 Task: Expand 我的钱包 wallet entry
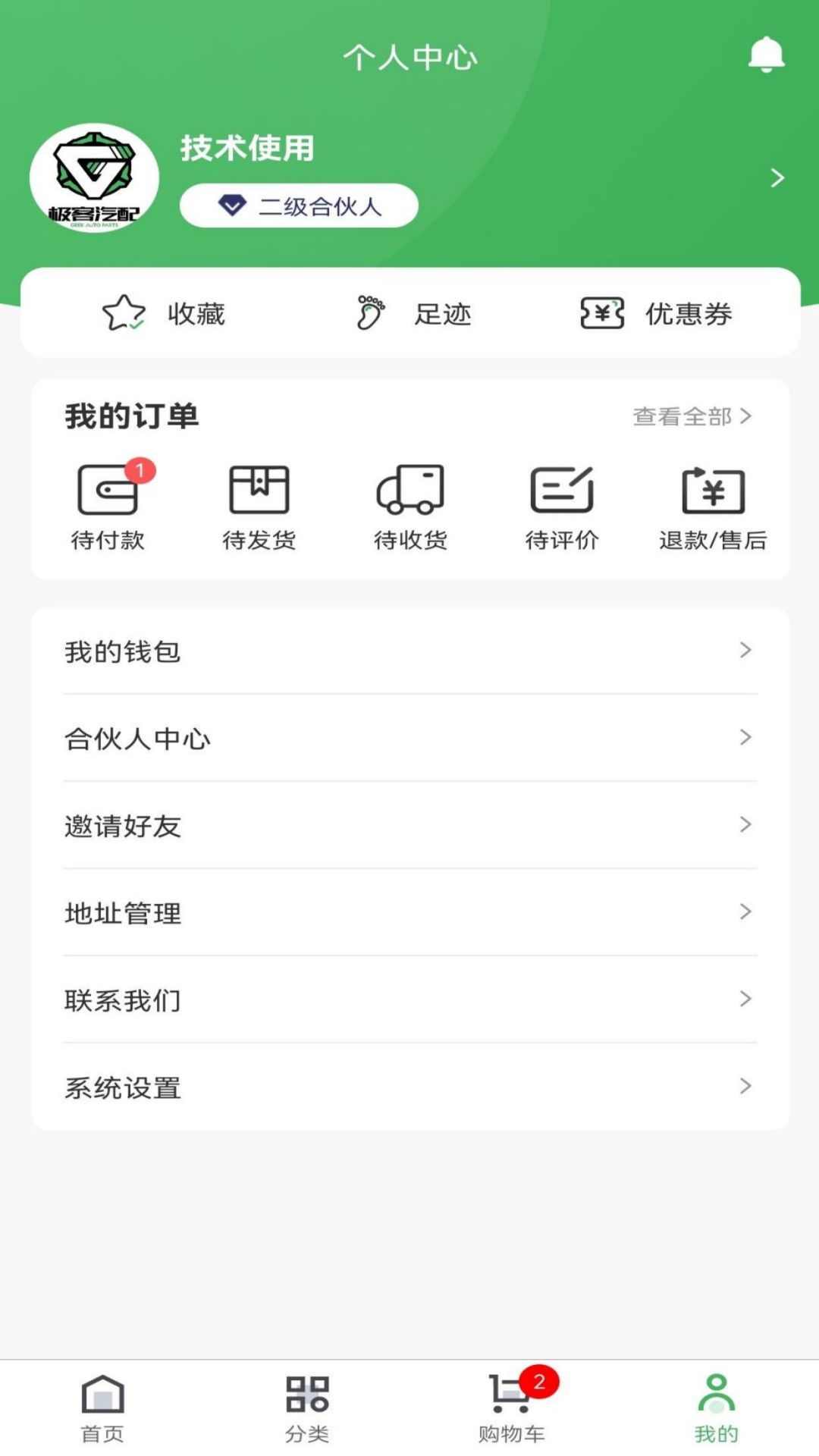click(x=409, y=651)
